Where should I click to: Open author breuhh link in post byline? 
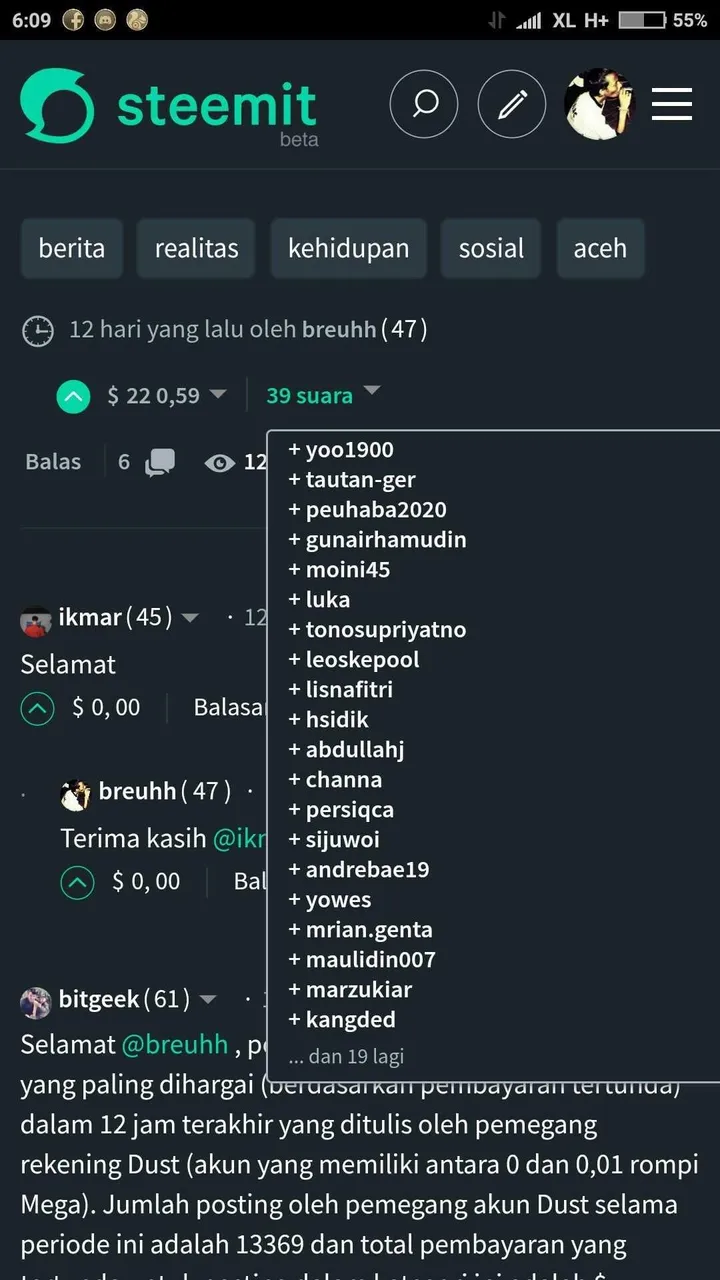pyautogui.click(x=340, y=329)
